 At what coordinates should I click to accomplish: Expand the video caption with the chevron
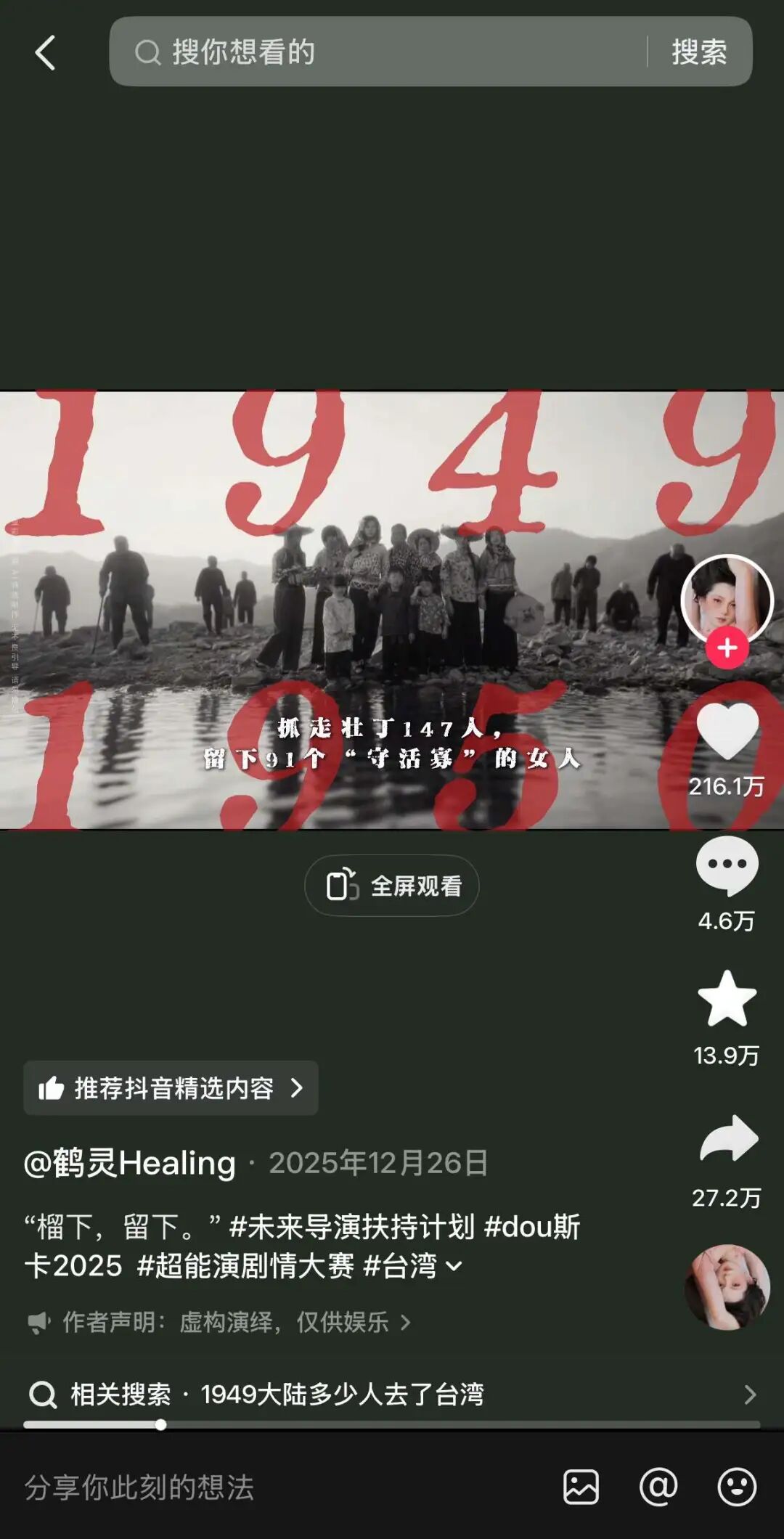click(454, 1267)
